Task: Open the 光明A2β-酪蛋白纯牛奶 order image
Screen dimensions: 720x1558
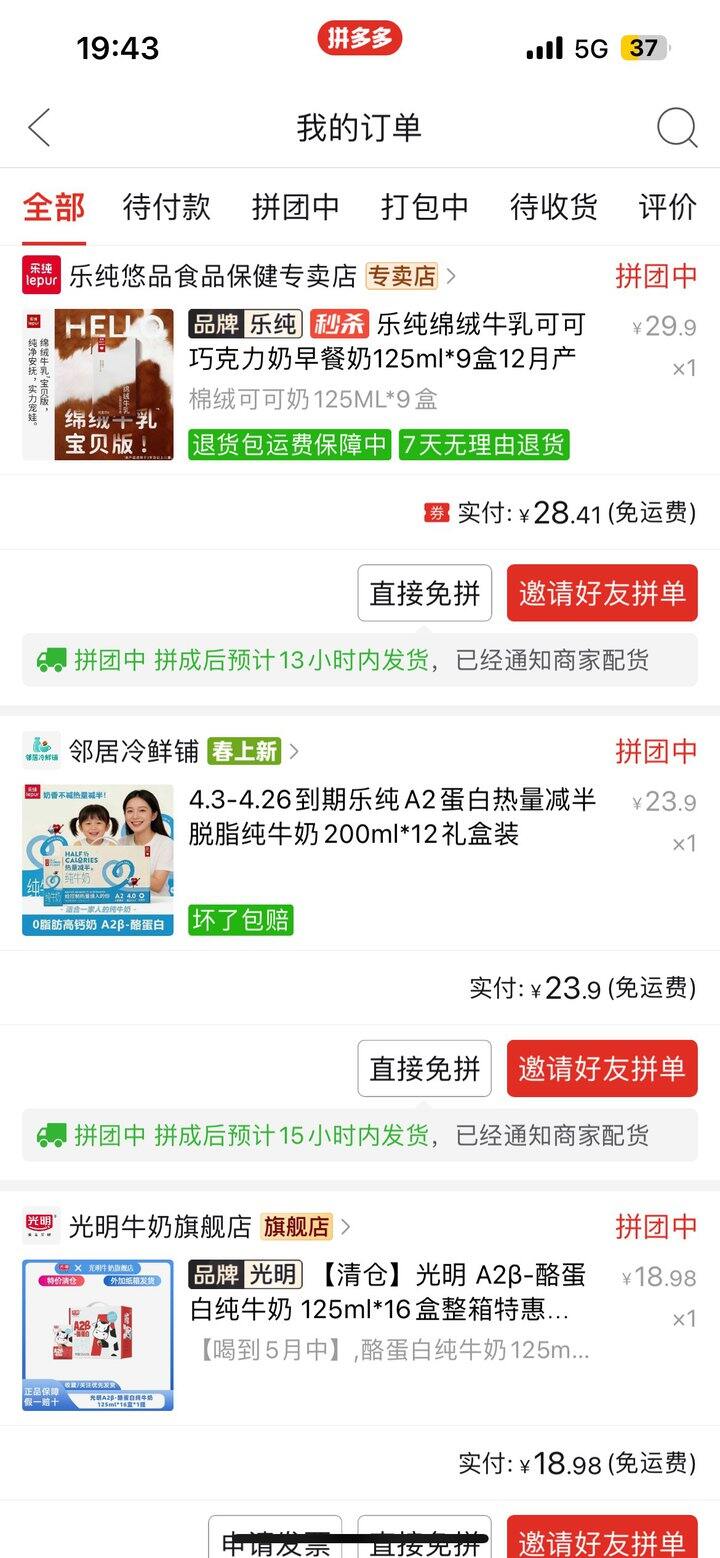Action: click(98, 1335)
